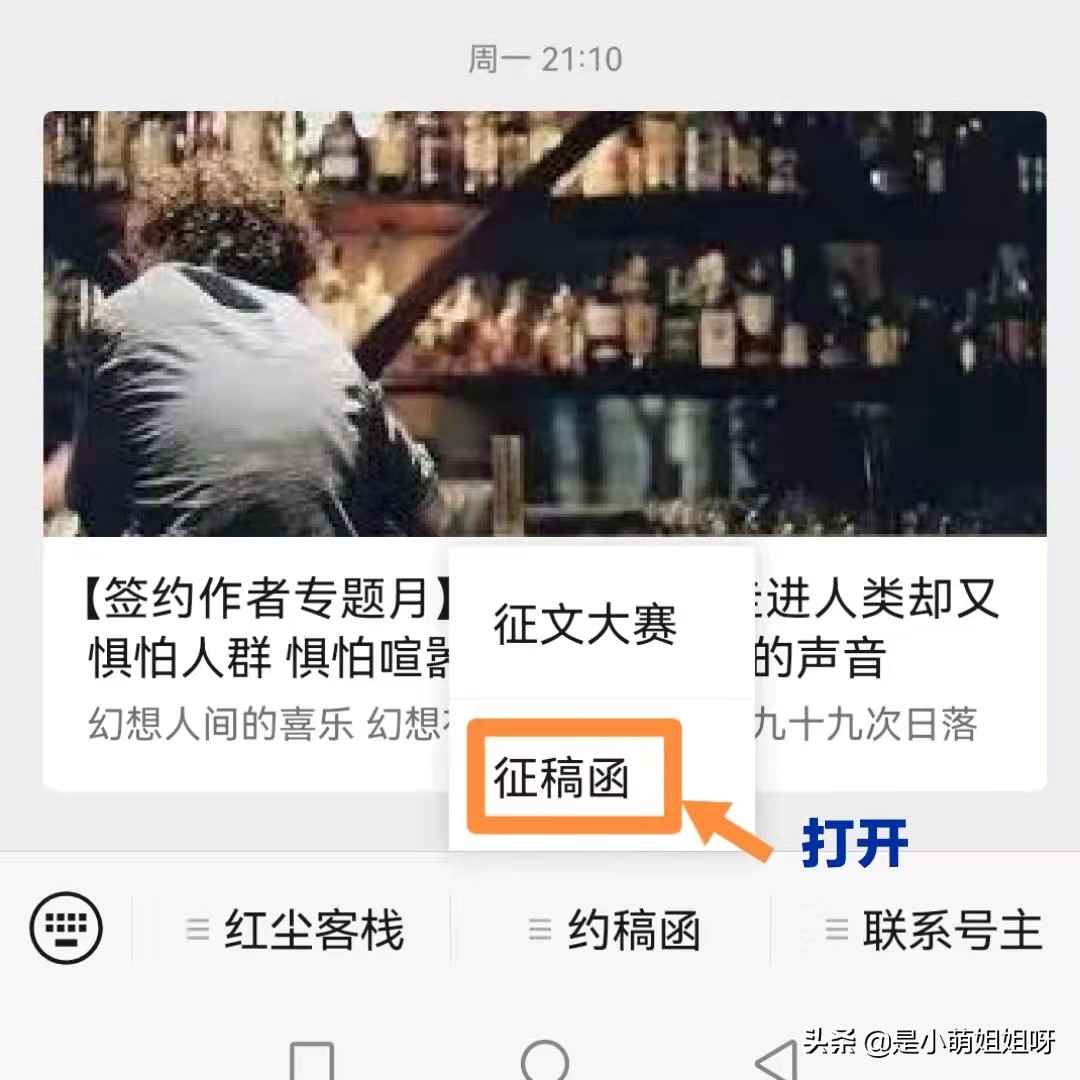Switch to keyboard input mode
The width and height of the screenshot is (1080, 1080).
pyautogui.click(x=66, y=928)
